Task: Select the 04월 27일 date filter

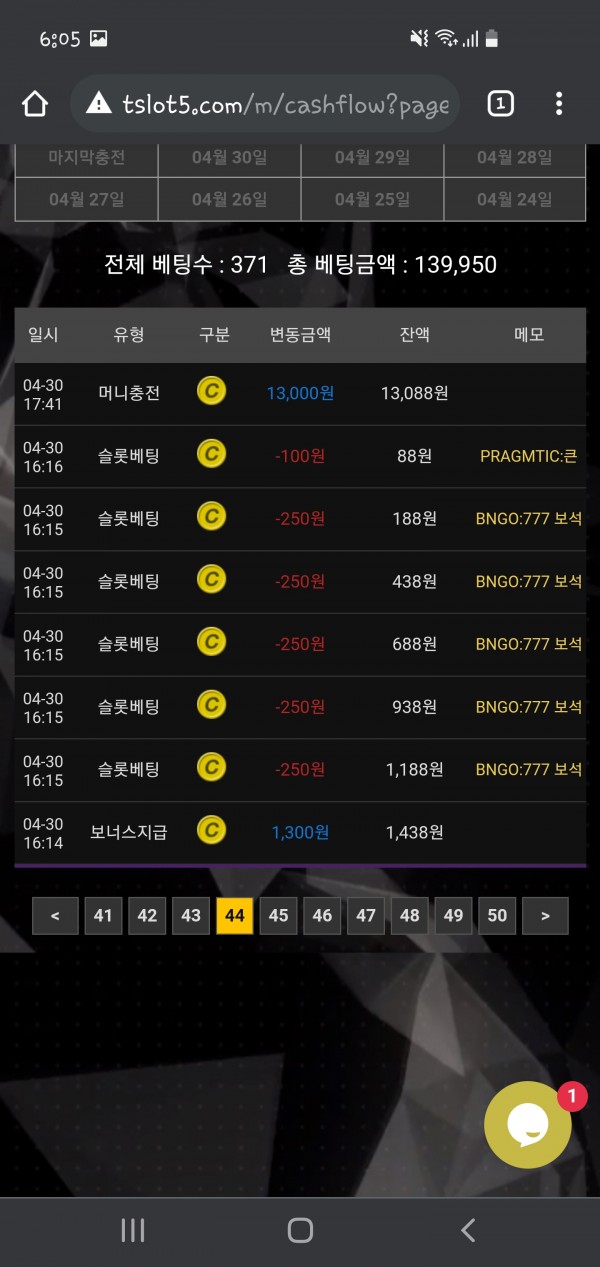Action: (x=86, y=199)
